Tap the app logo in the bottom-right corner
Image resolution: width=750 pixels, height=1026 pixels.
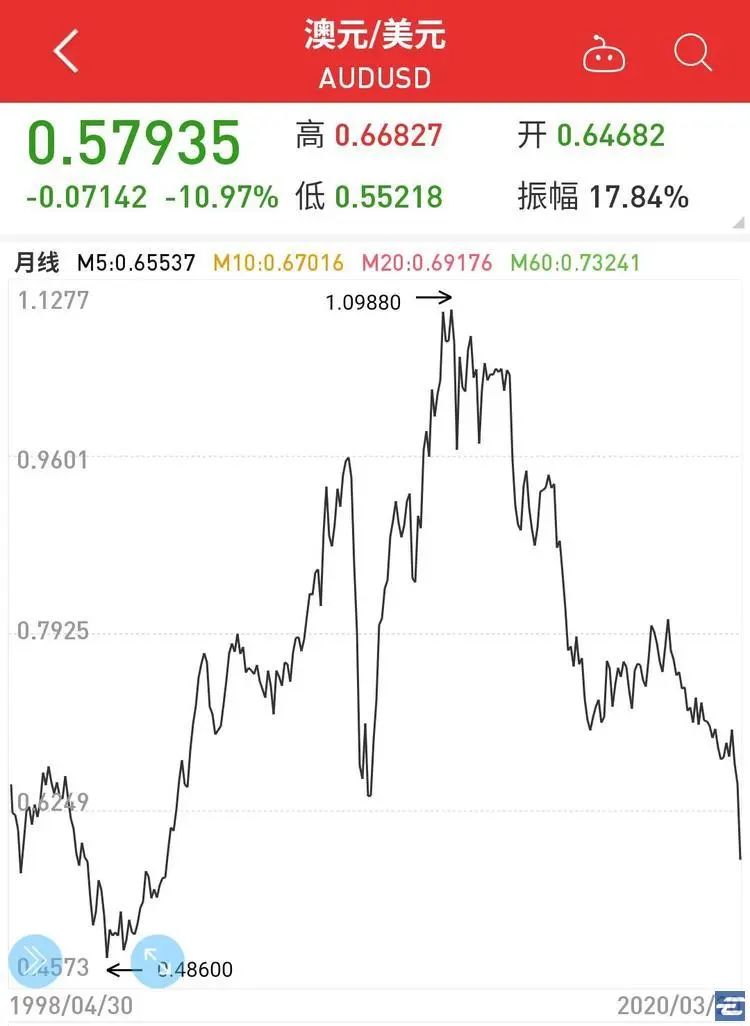pyautogui.click(x=733, y=1008)
